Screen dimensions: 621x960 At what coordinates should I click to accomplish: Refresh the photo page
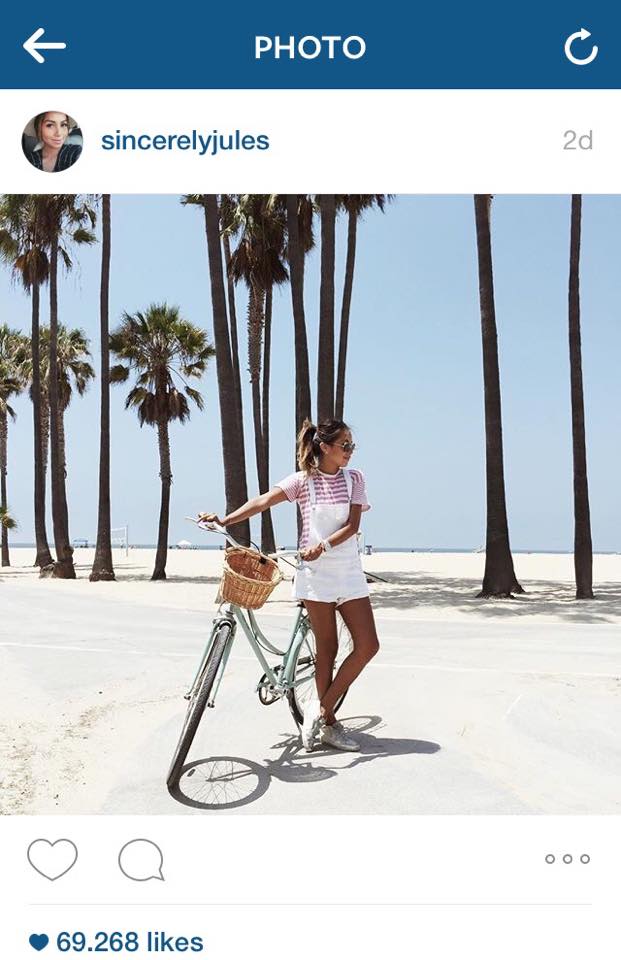click(x=580, y=47)
